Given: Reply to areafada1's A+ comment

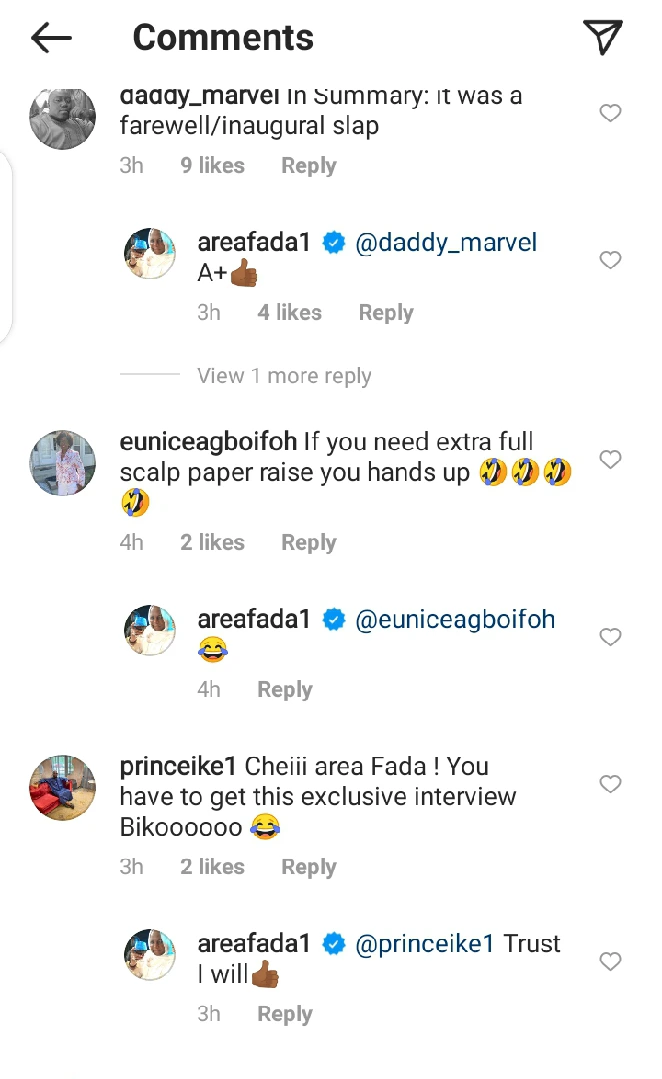Looking at the screenshot, I should (385, 313).
